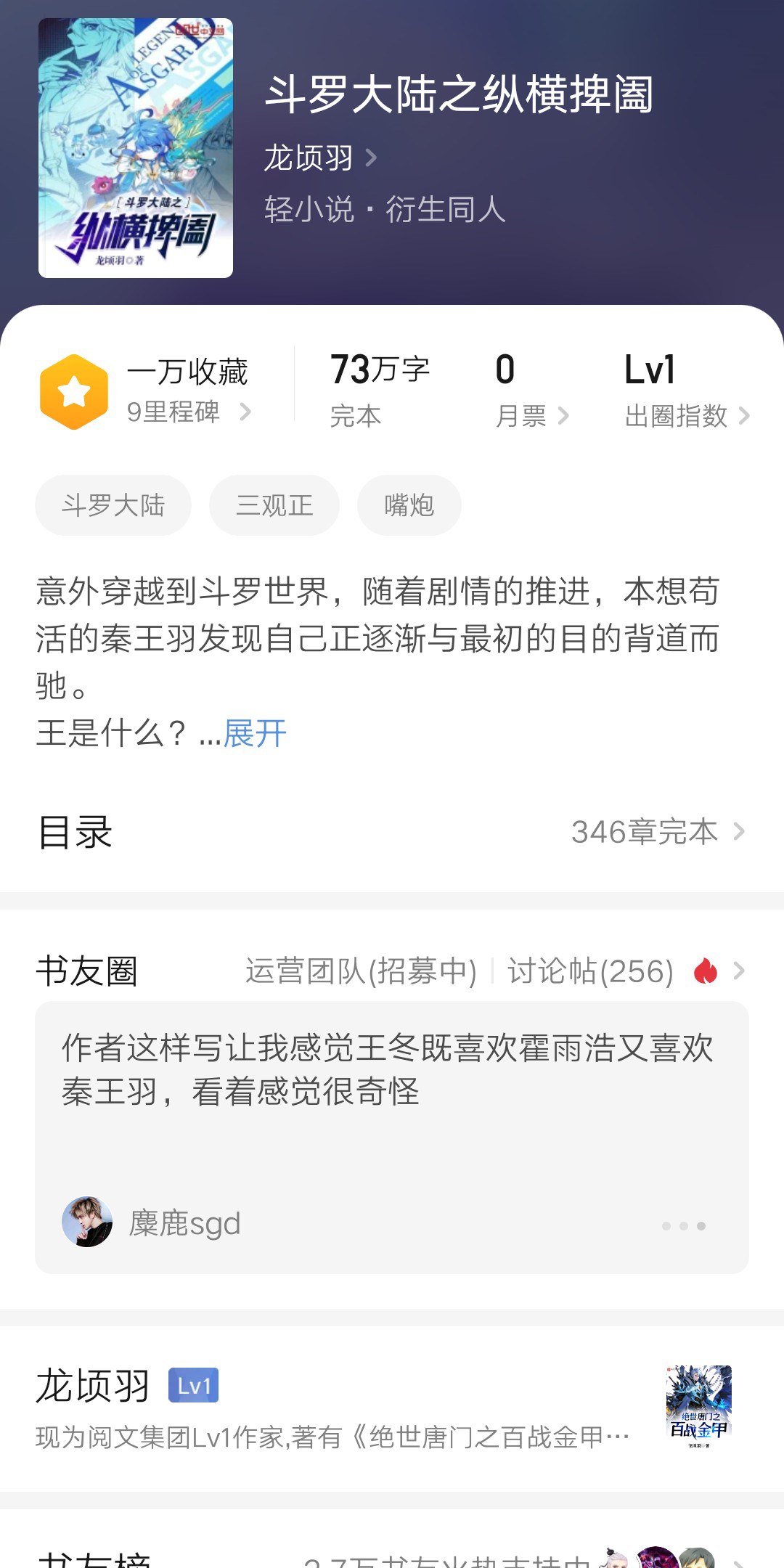
Task: Open the 绝世唐门之百战金甲 book cover
Action: click(699, 1407)
